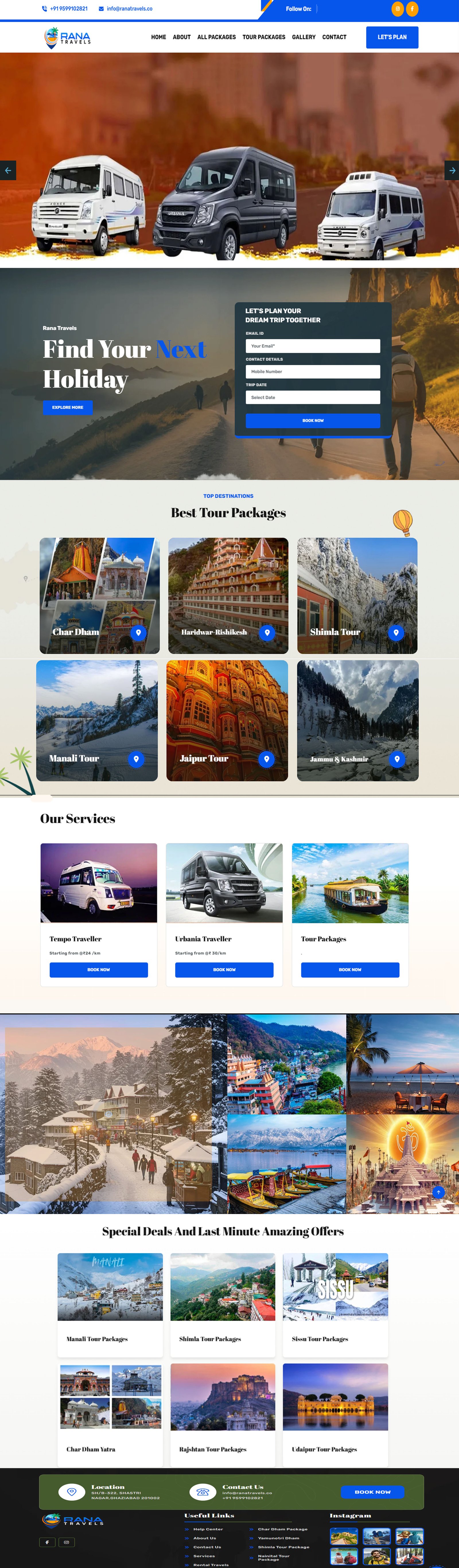Book the Tempo Traveller service
459x1568 pixels.
pos(99,970)
